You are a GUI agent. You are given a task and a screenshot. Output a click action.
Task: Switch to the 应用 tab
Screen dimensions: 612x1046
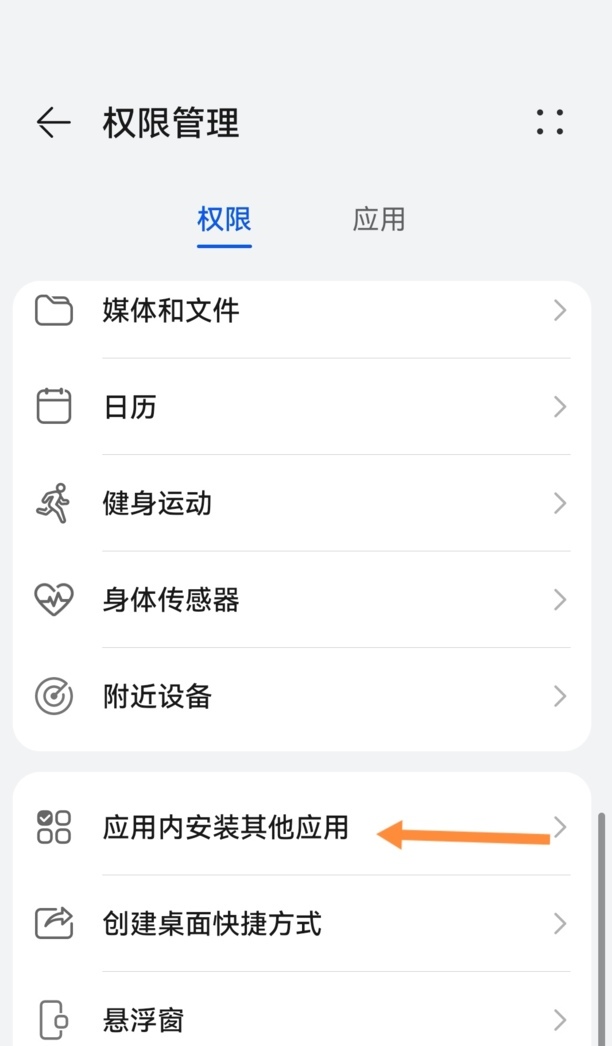click(x=379, y=220)
